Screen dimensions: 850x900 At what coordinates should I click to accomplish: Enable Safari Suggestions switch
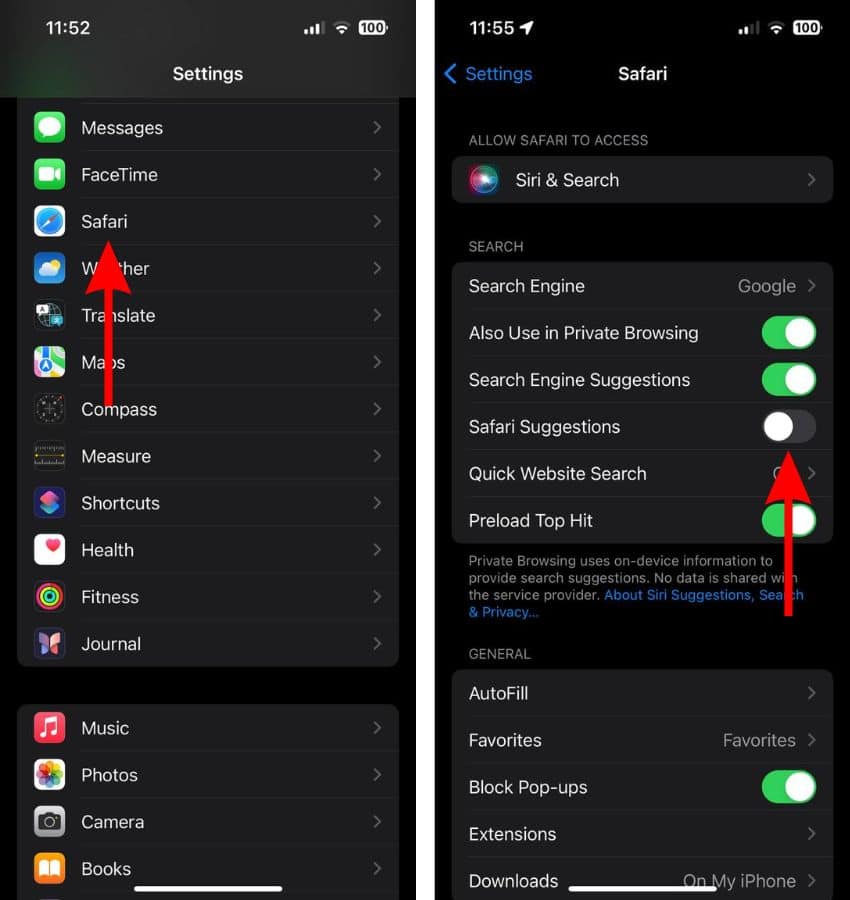788,427
